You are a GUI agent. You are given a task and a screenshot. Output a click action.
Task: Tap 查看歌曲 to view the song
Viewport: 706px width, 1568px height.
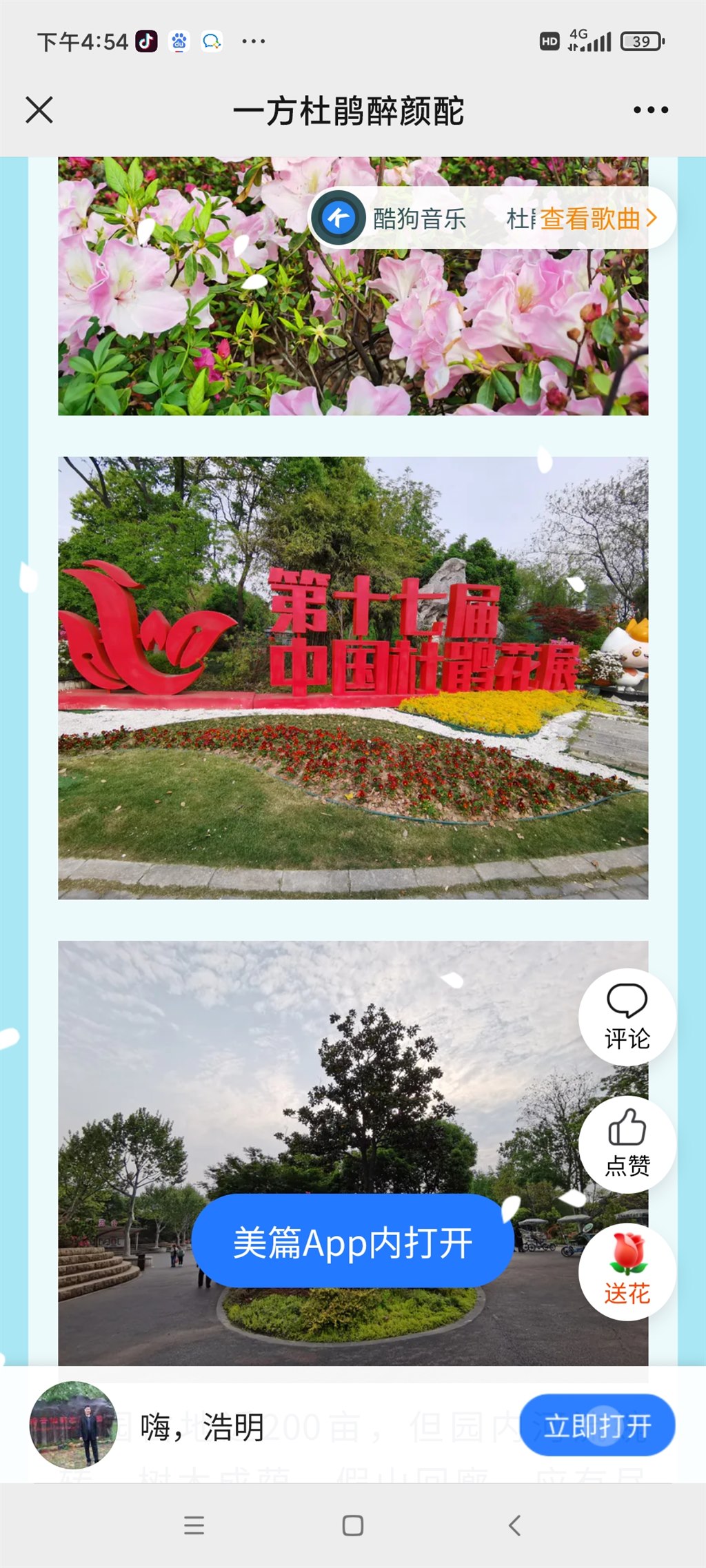coord(597,219)
